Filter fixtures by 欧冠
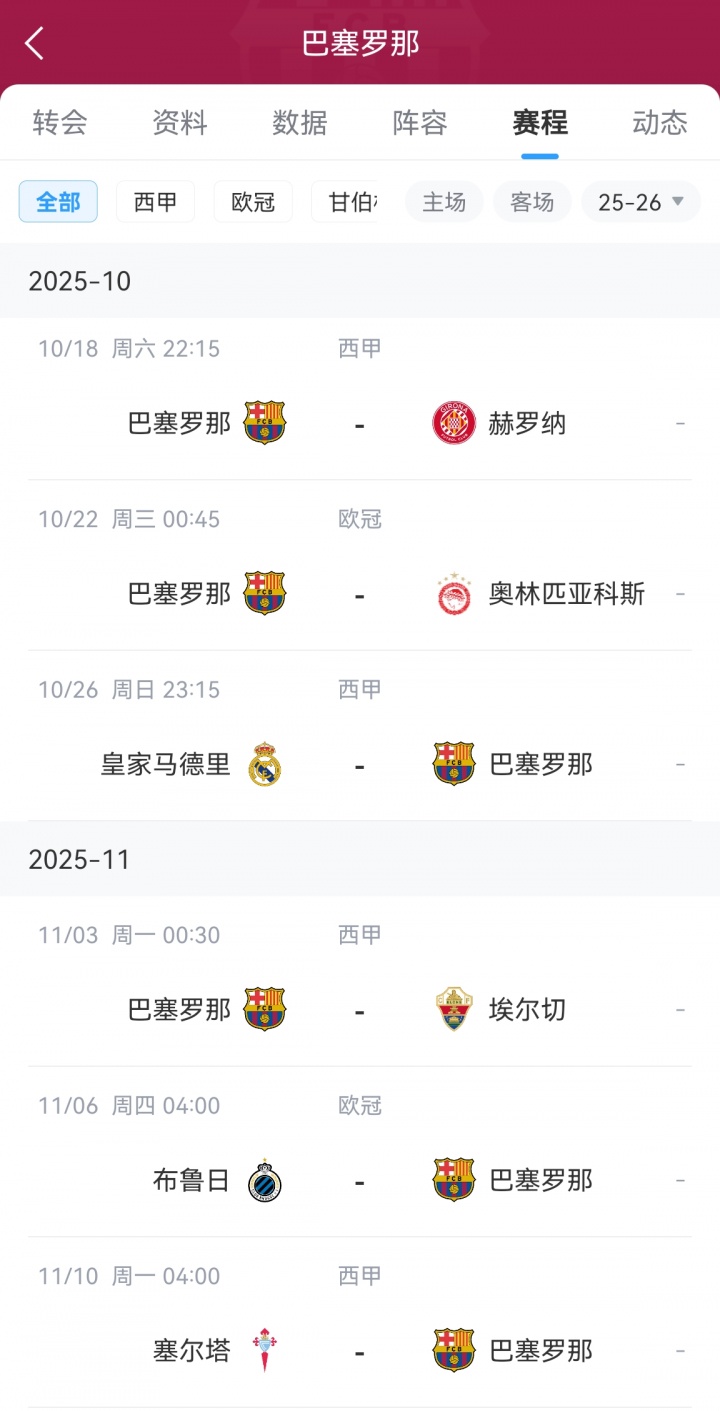This screenshot has width=720, height=1411. coord(253,202)
